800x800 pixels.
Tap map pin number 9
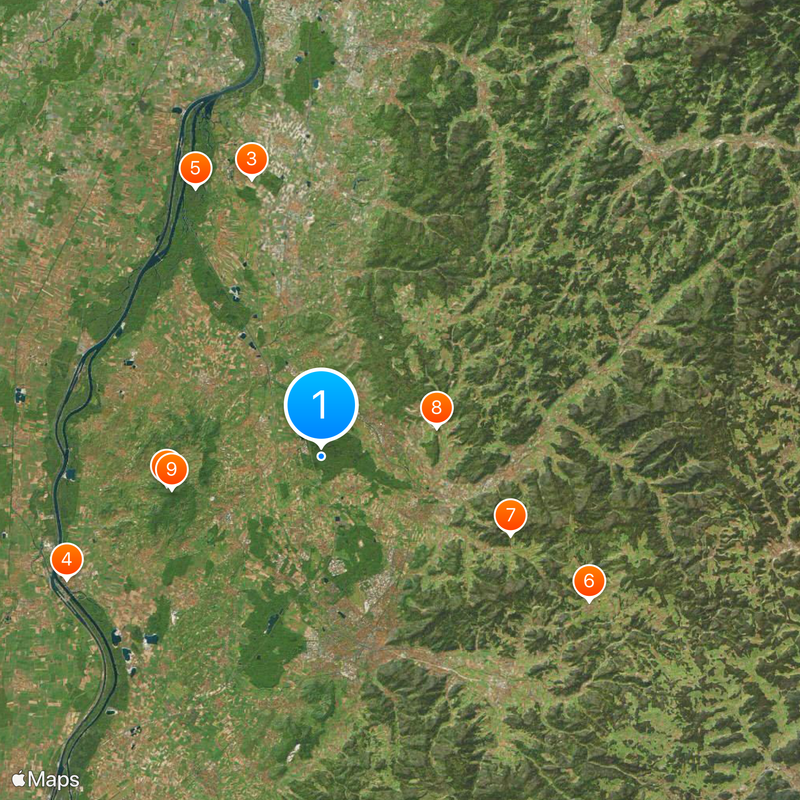click(x=172, y=469)
